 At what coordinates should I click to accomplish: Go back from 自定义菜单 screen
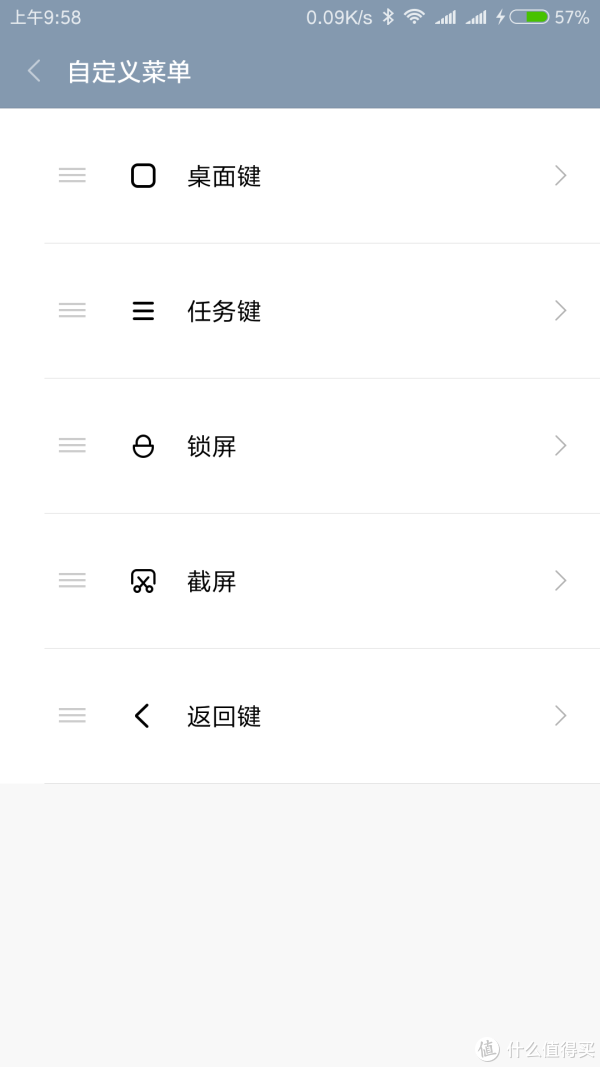tap(34, 71)
